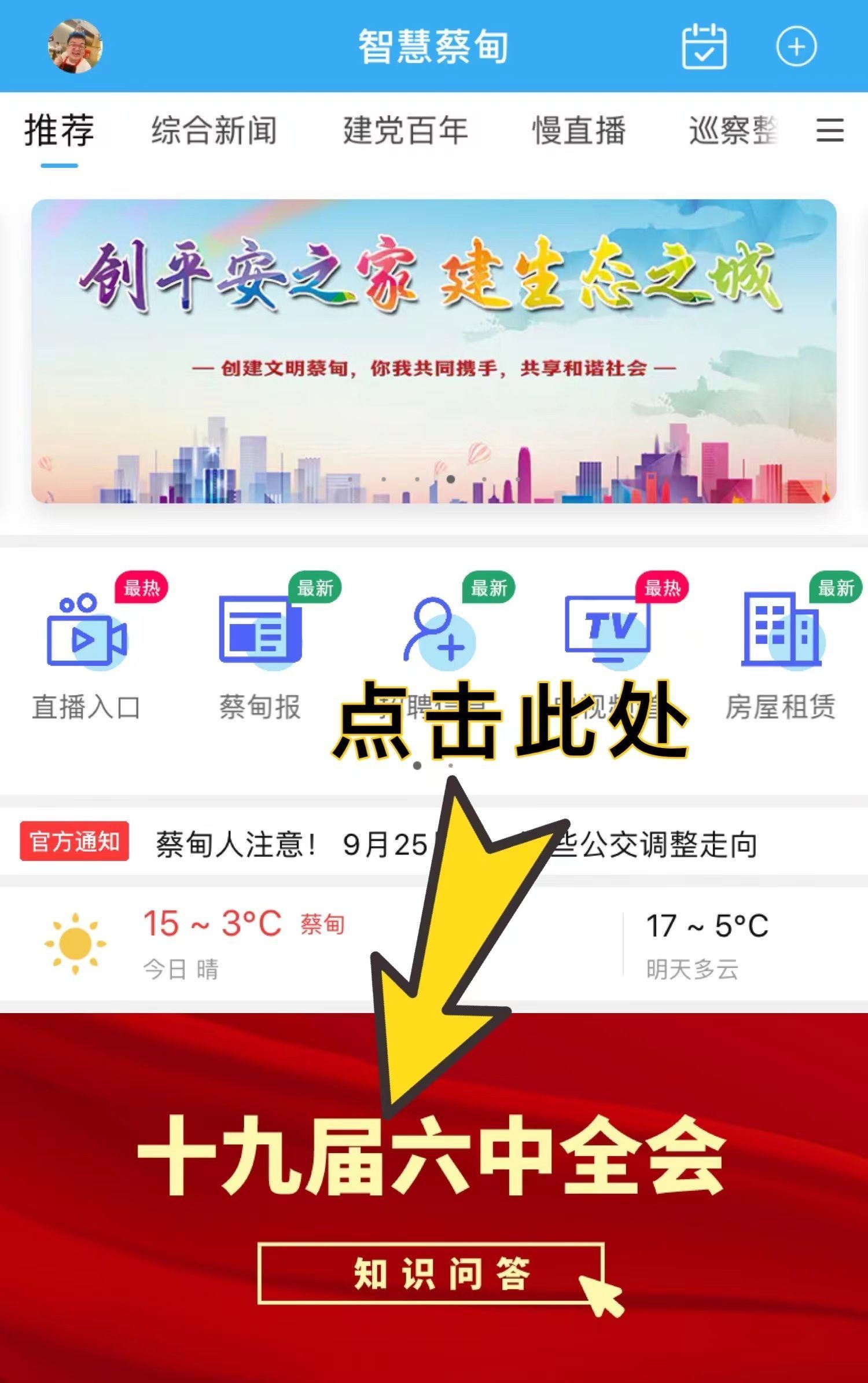The height and width of the screenshot is (1383, 868).
Task: Select the 慢直播 tab
Action: point(579,130)
